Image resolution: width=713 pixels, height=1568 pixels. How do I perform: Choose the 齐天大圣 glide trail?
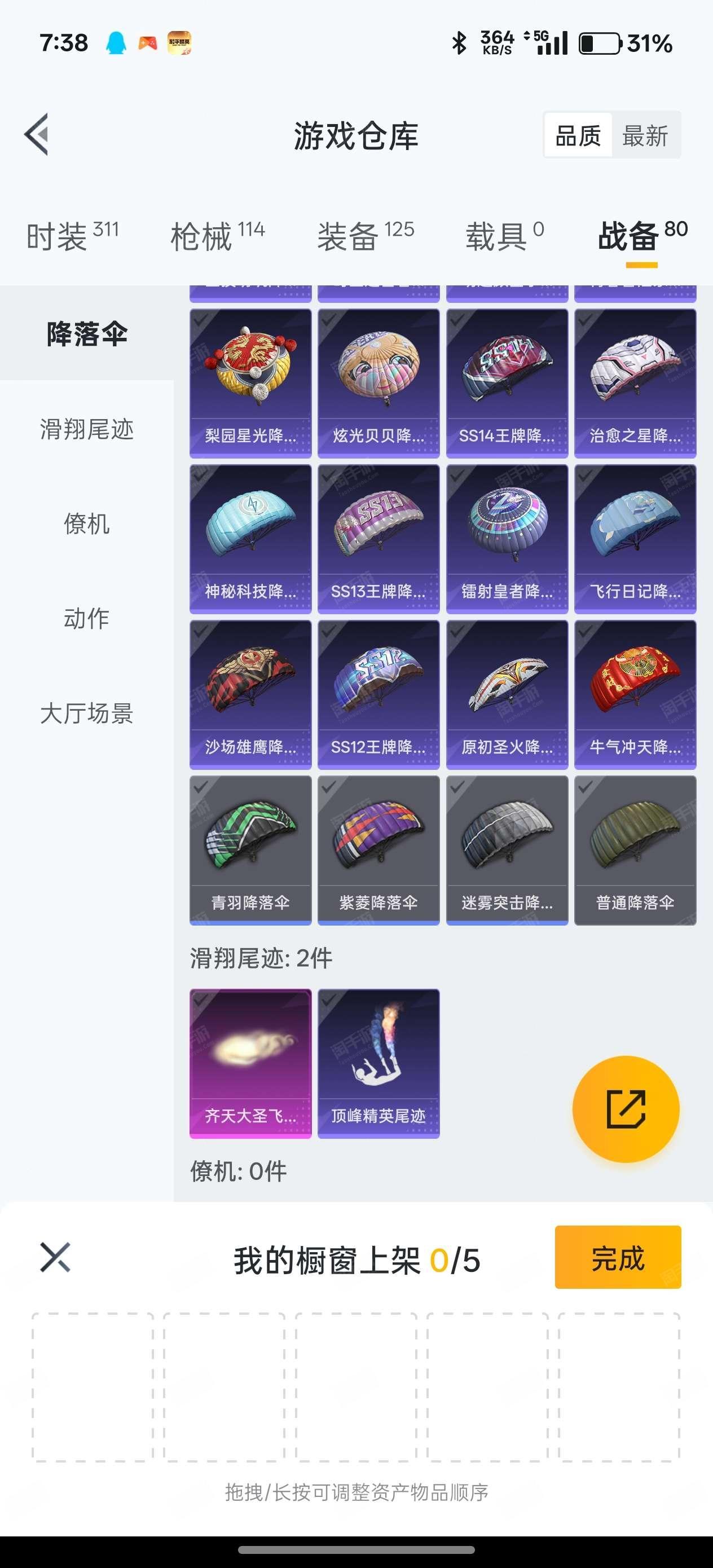[x=250, y=1063]
